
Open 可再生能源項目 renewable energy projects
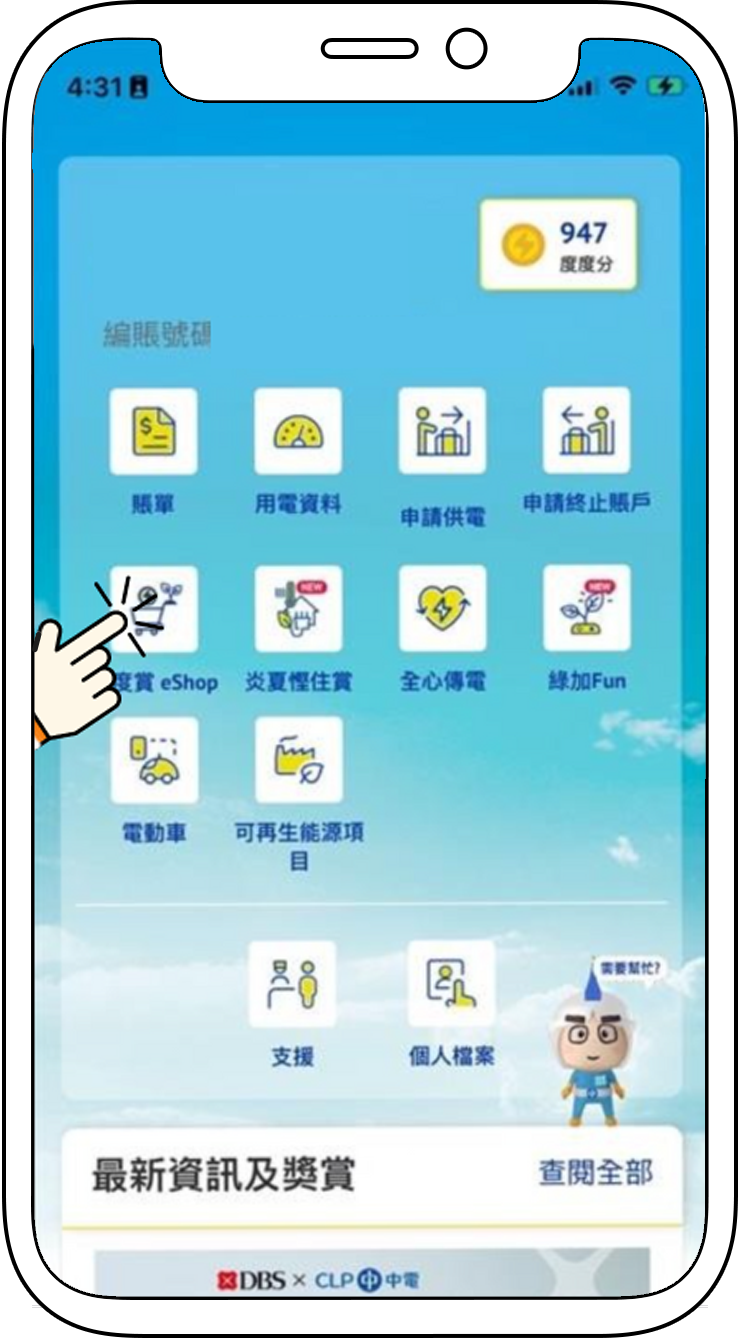pyautogui.click(x=298, y=760)
